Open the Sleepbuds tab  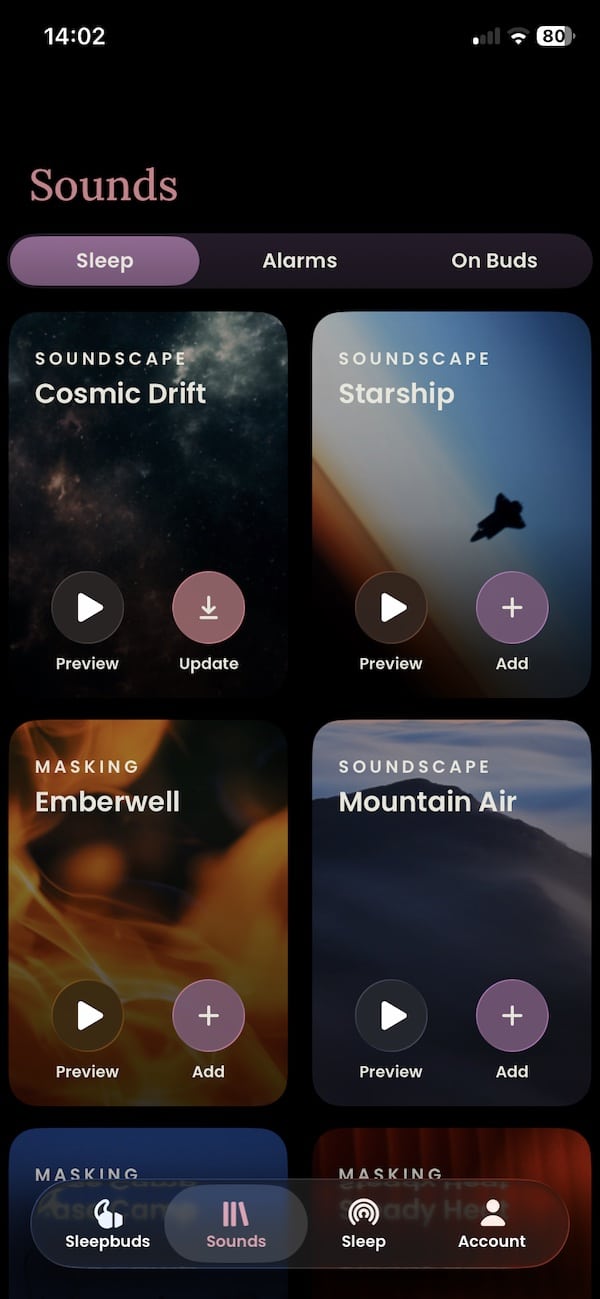point(107,1224)
